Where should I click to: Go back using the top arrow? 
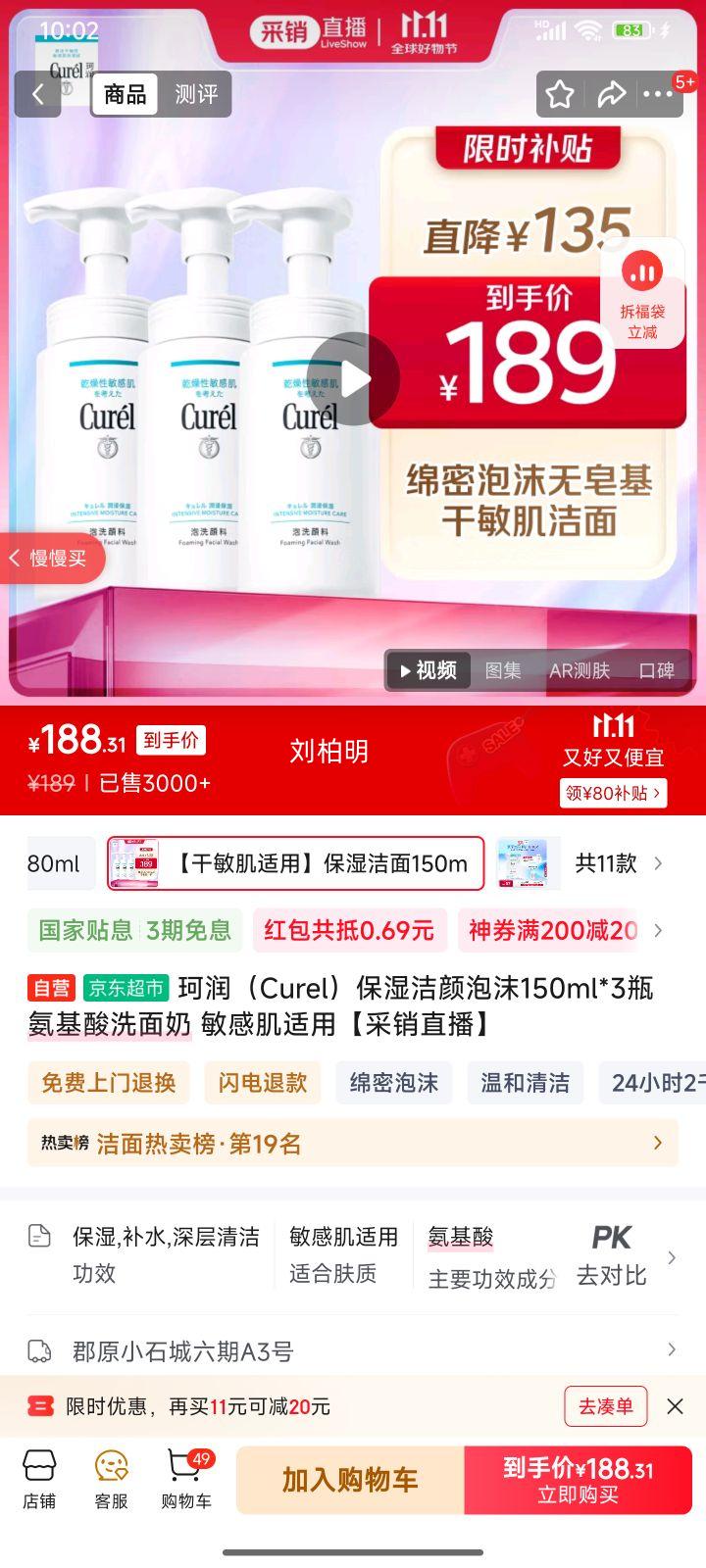point(38,94)
